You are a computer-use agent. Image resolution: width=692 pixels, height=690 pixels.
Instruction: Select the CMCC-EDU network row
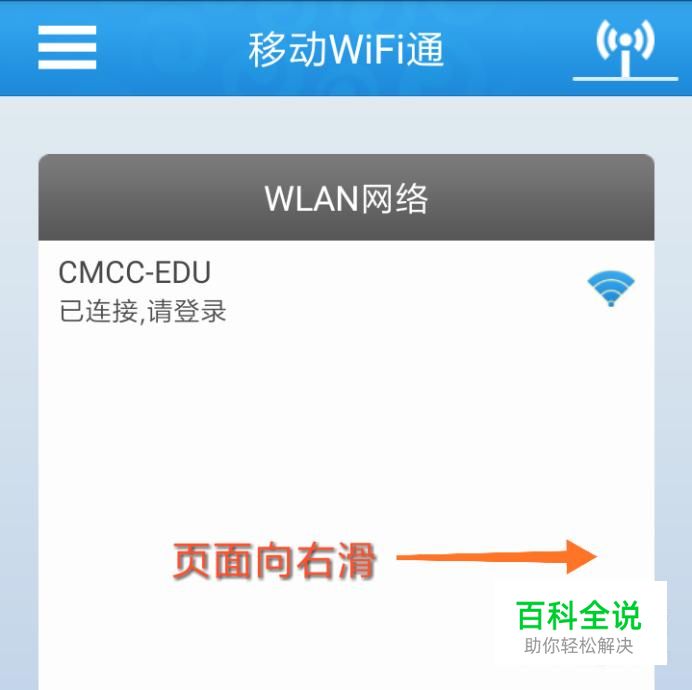[x=345, y=290]
